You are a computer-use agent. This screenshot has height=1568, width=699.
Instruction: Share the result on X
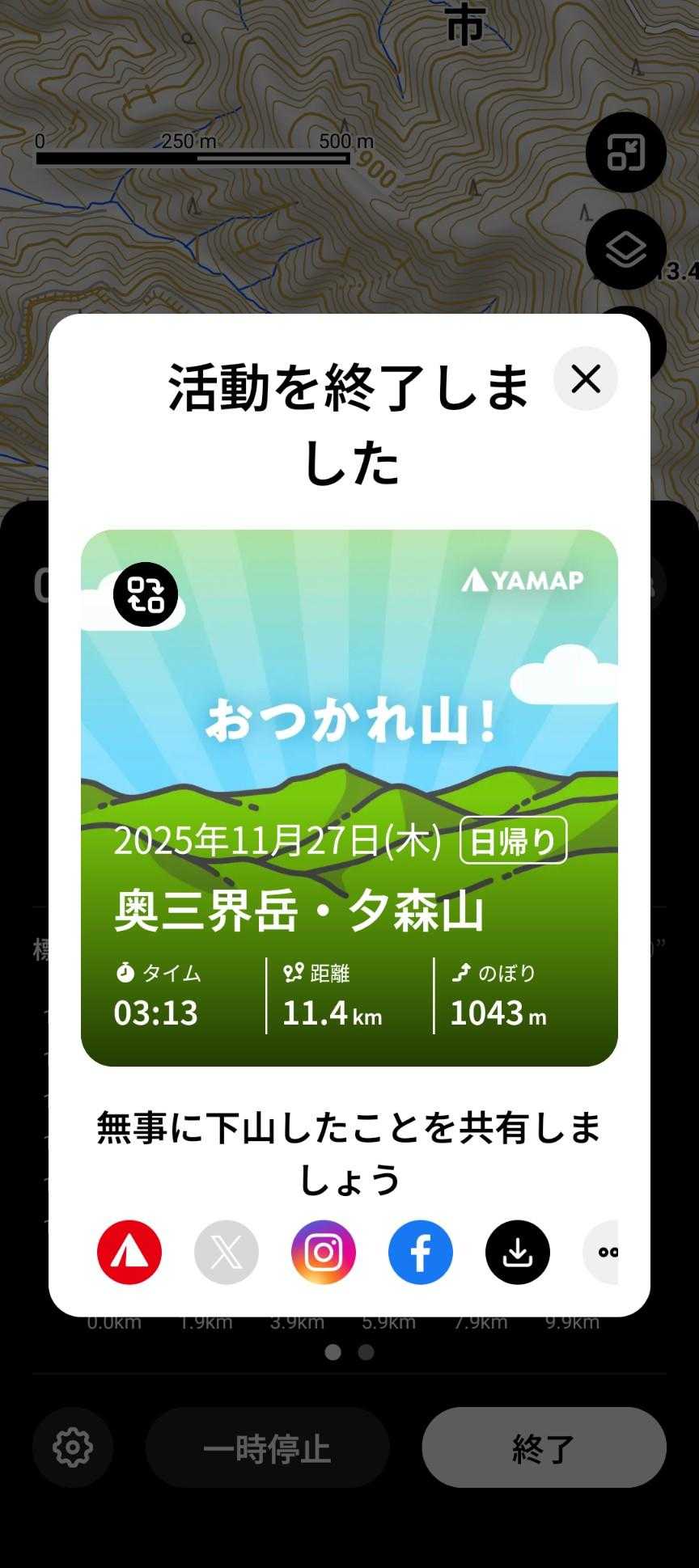point(227,1252)
